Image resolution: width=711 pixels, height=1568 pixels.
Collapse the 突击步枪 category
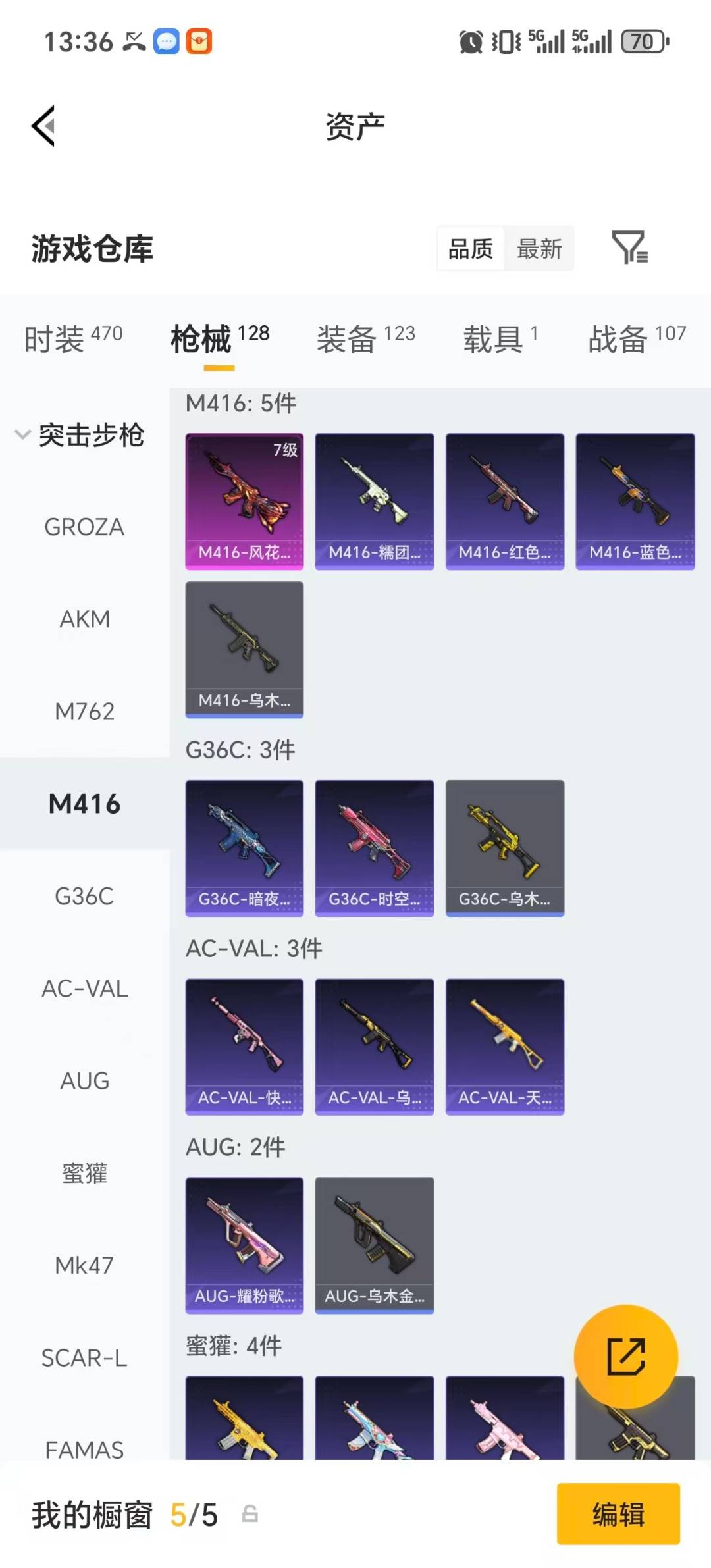click(79, 435)
